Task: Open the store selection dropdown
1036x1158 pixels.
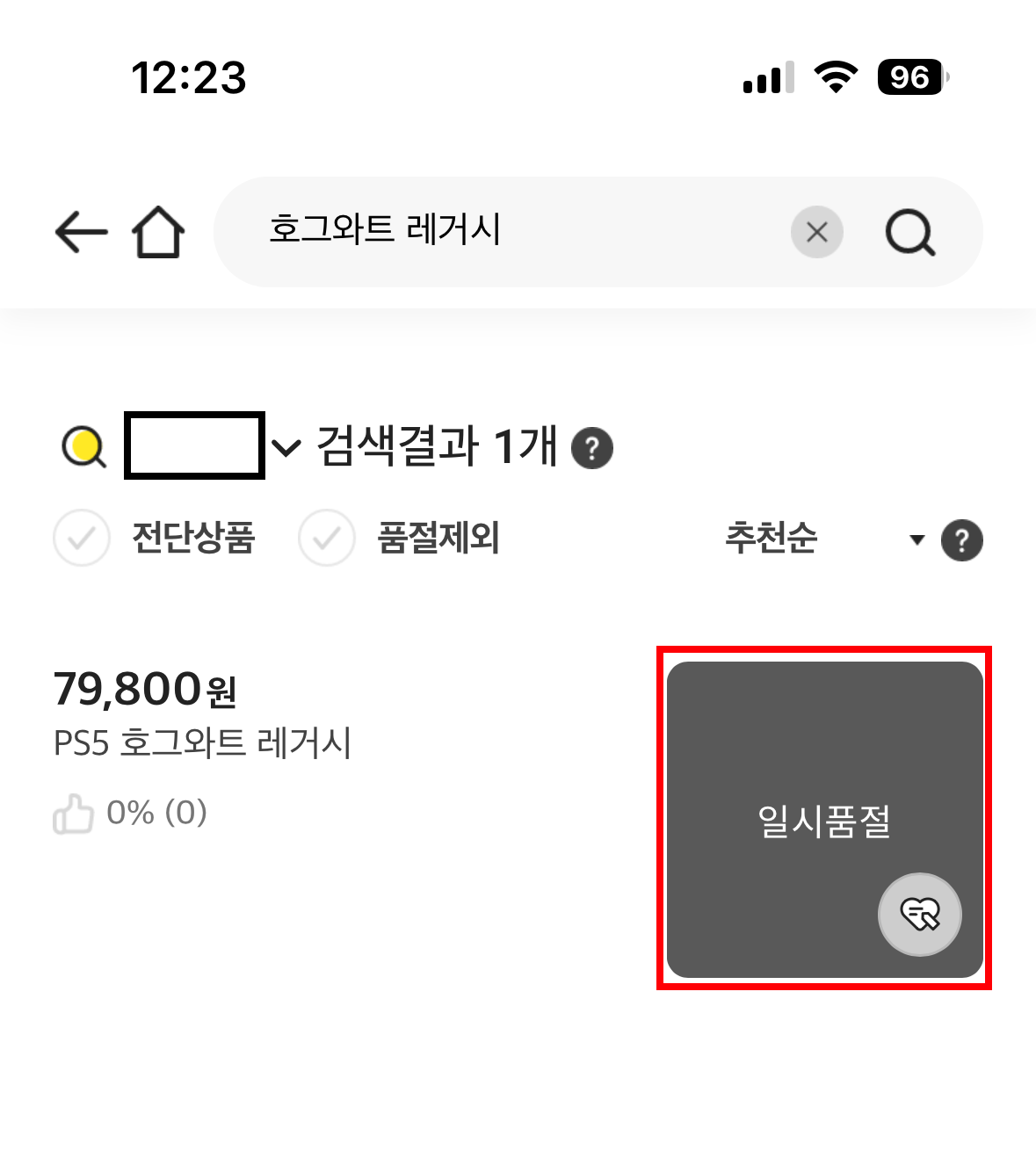Action: pos(194,445)
